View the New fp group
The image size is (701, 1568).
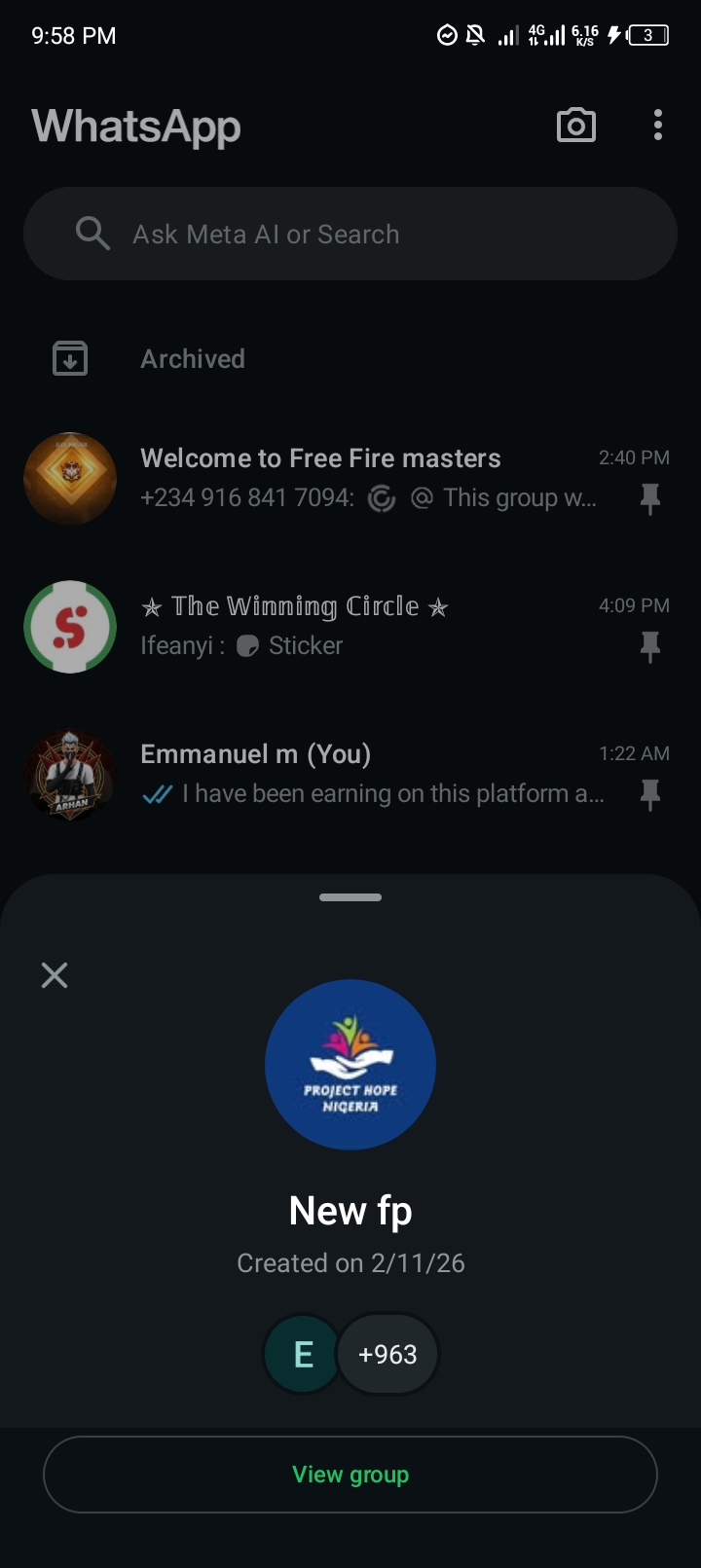[x=350, y=1475]
